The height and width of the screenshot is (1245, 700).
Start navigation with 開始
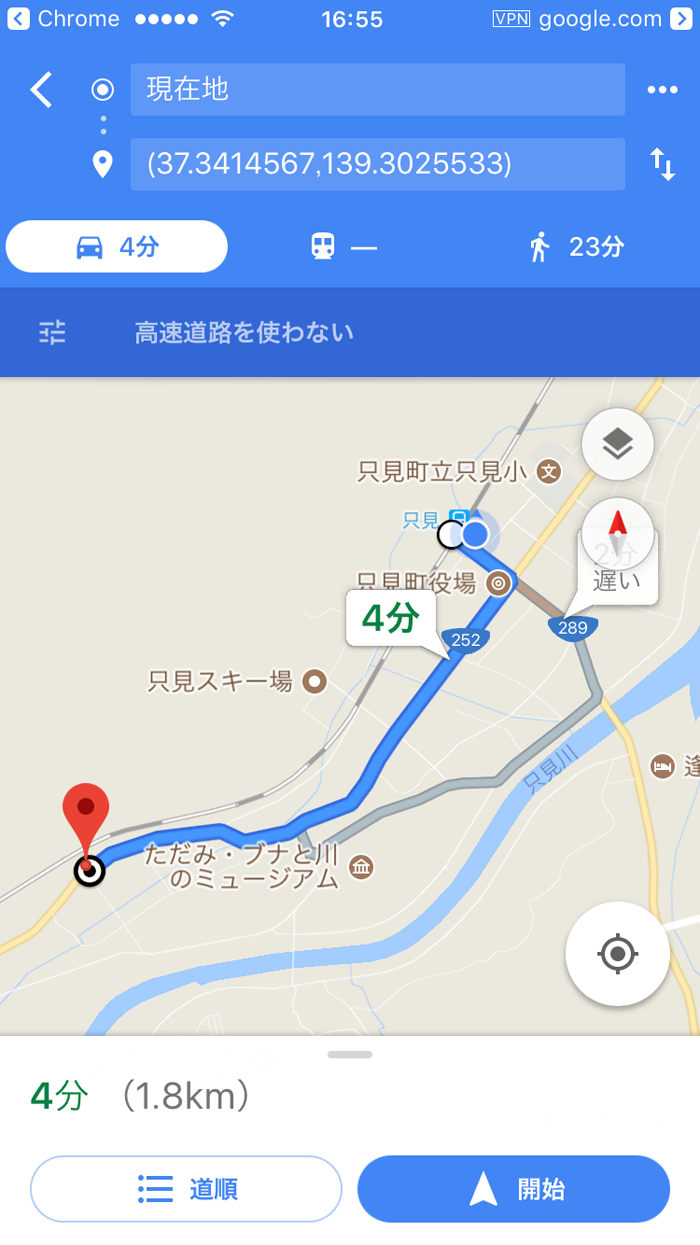[513, 1189]
